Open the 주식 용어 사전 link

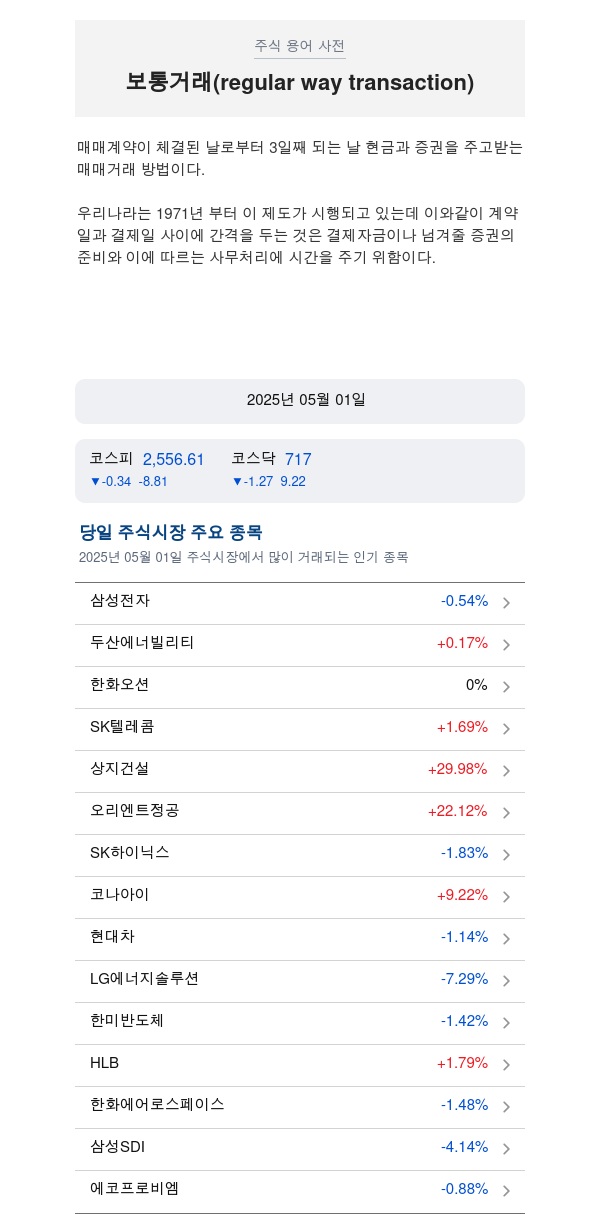pos(300,46)
